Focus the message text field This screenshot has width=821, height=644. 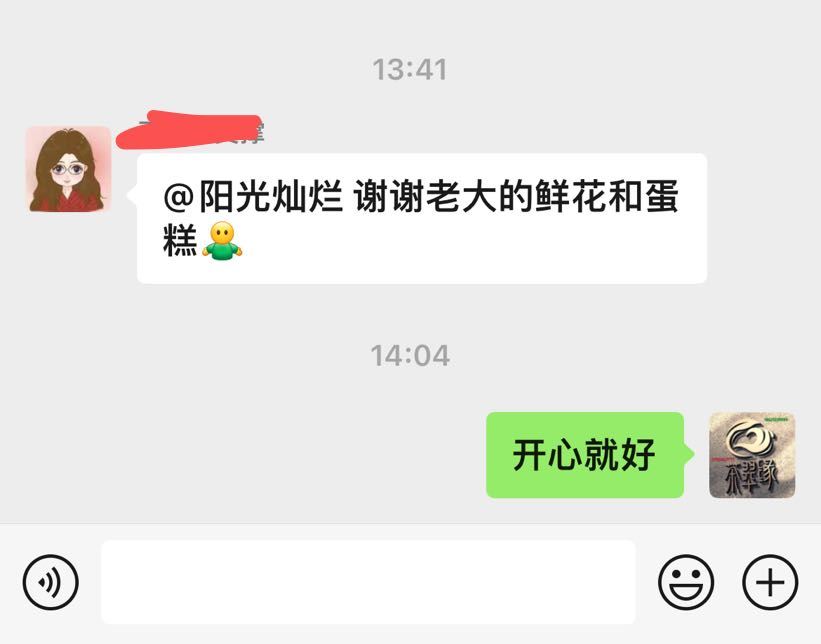(x=368, y=582)
